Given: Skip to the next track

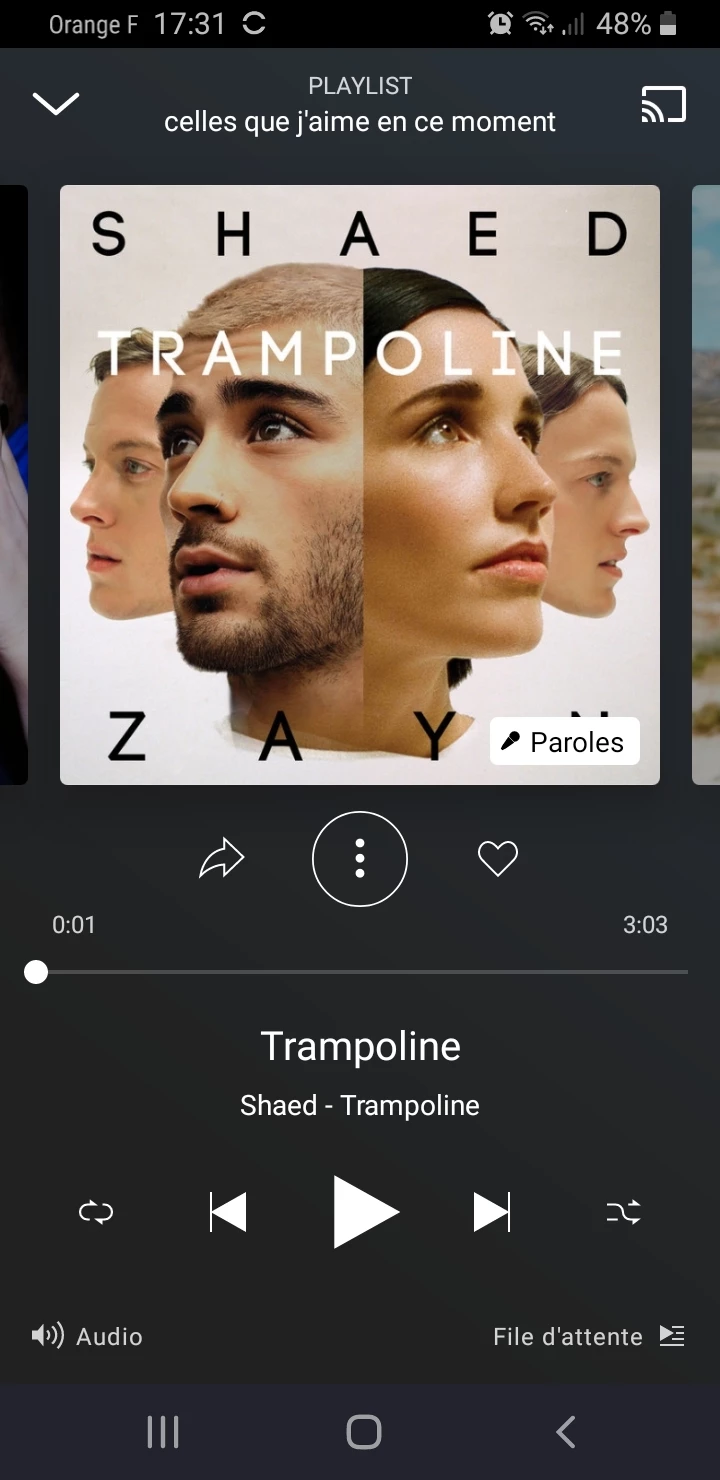Looking at the screenshot, I should pos(491,1213).
